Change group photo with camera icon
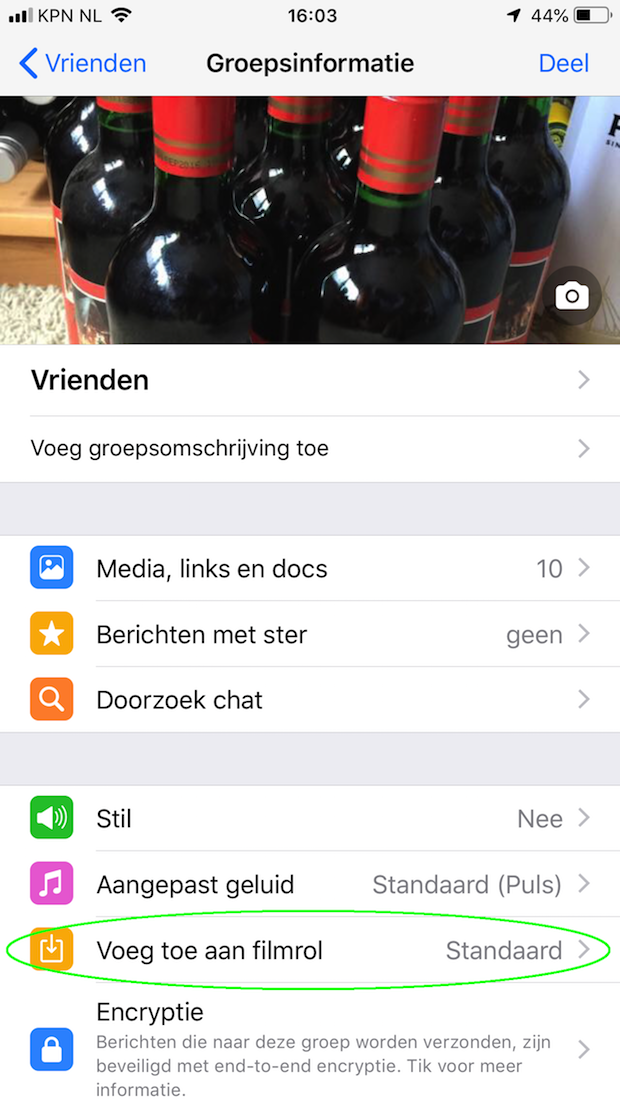This screenshot has width=620, height=1102. point(572,296)
